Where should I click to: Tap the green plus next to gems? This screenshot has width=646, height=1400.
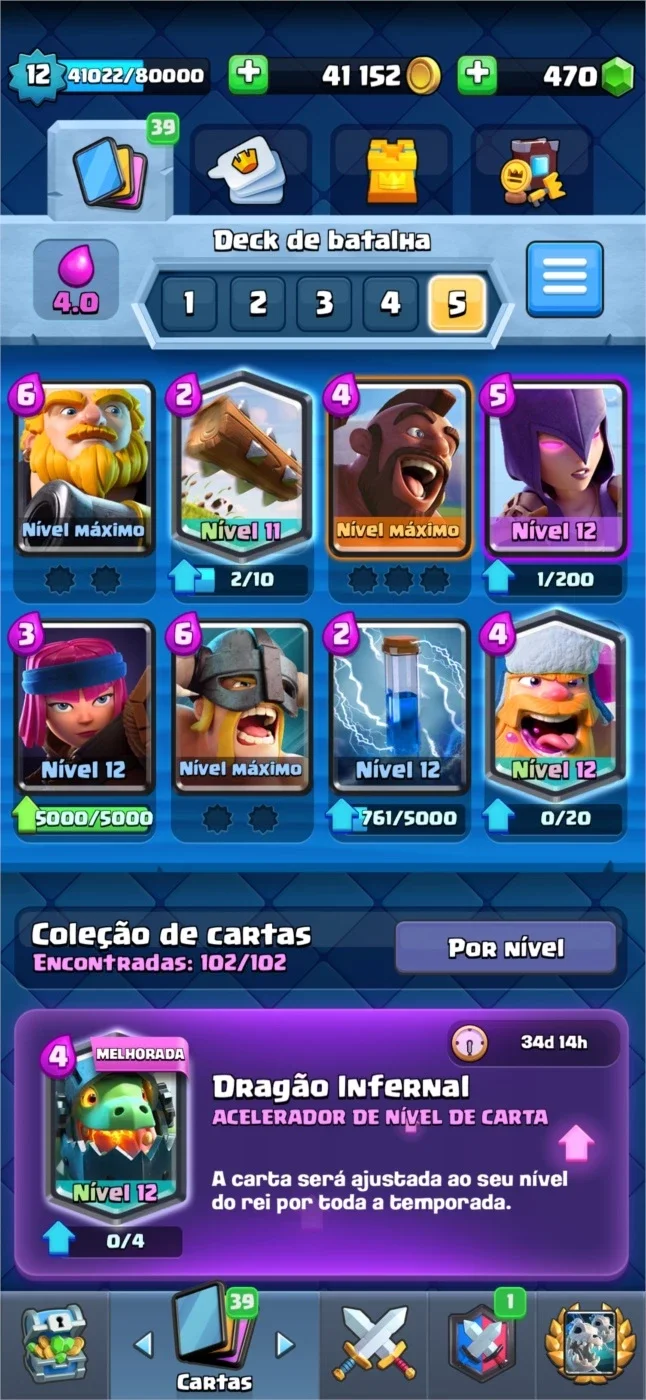pyautogui.click(x=477, y=75)
